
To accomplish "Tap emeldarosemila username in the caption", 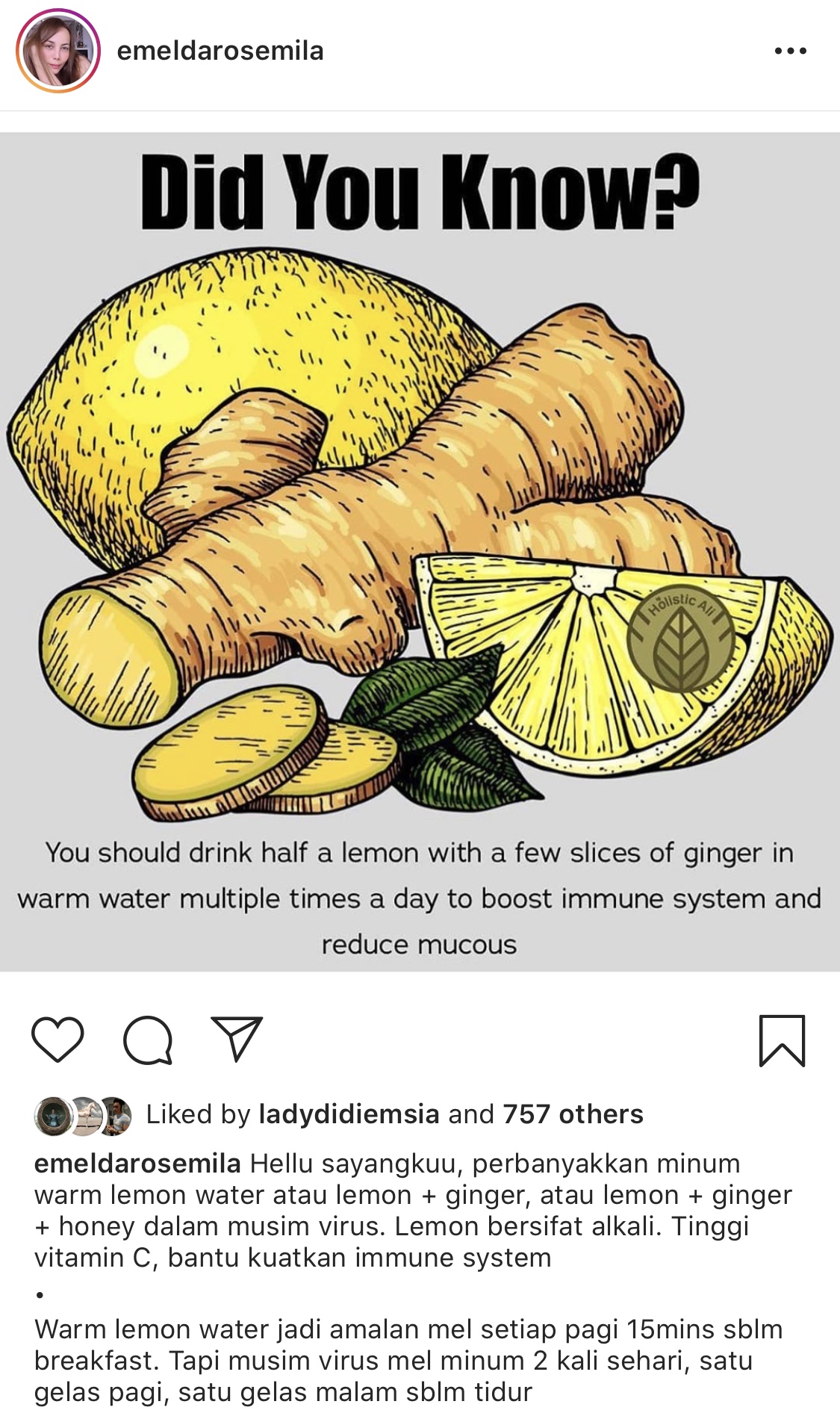I will click(x=137, y=1164).
